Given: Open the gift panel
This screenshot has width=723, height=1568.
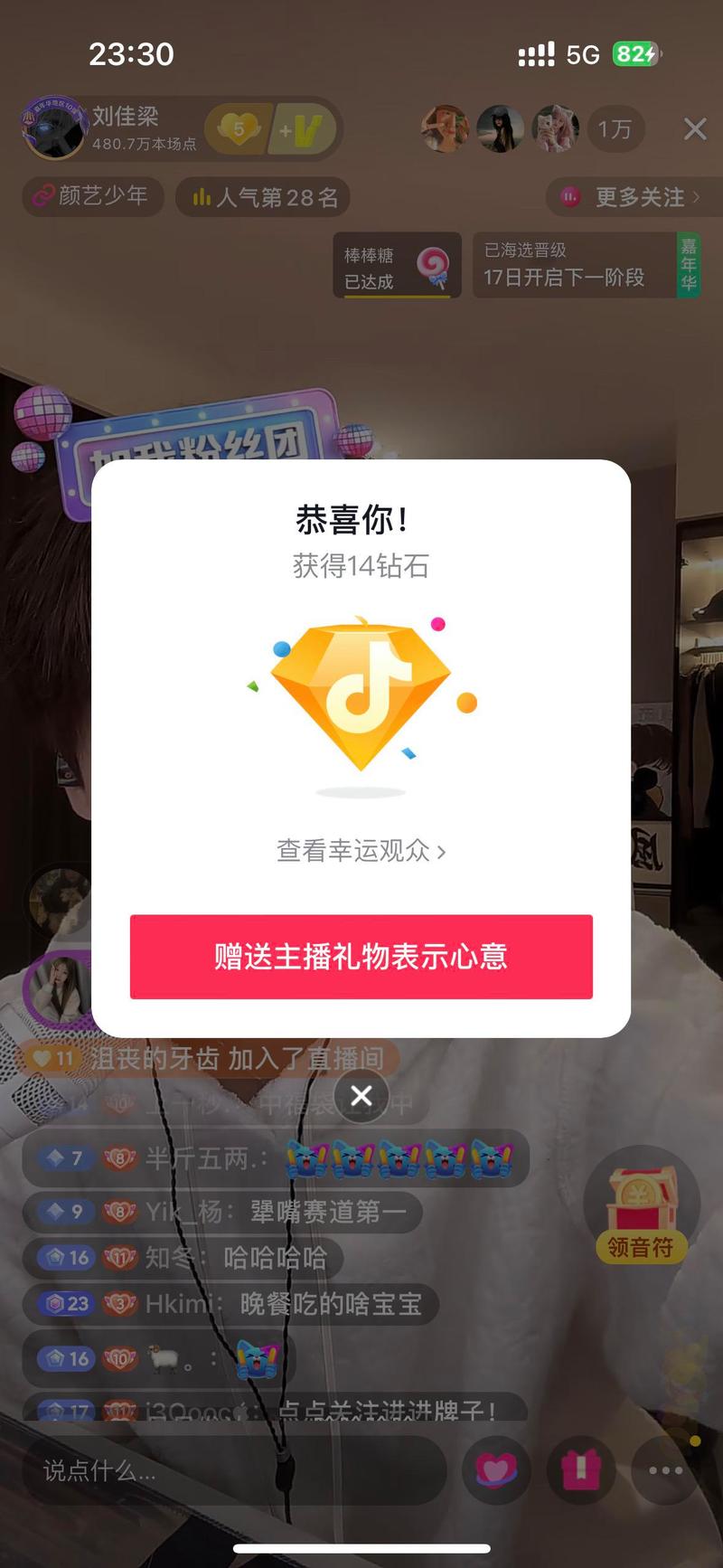Looking at the screenshot, I should click(581, 1470).
